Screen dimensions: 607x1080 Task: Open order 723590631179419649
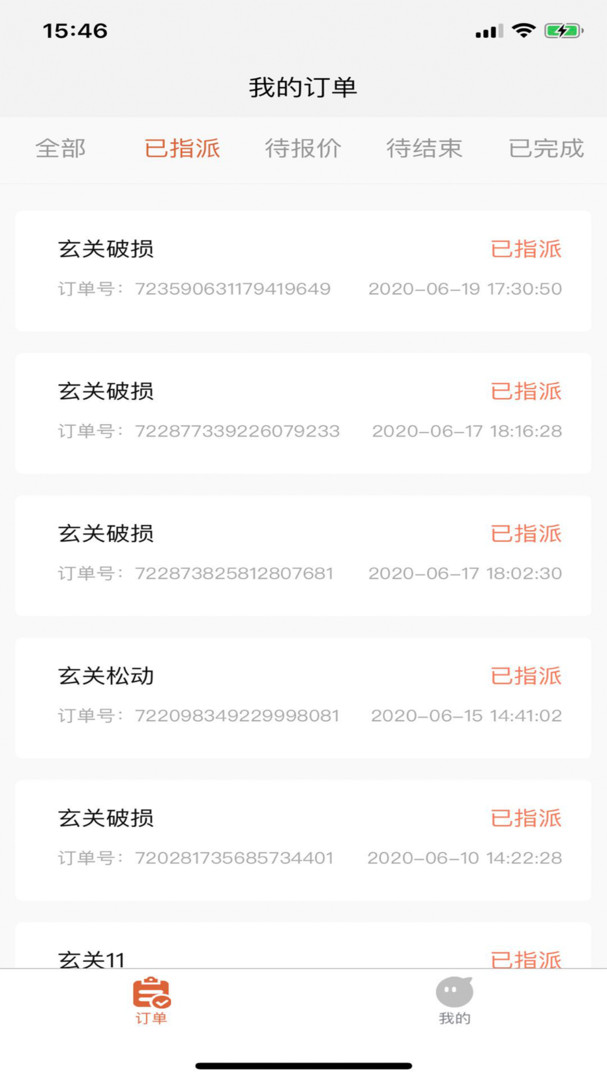pos(303,270)
